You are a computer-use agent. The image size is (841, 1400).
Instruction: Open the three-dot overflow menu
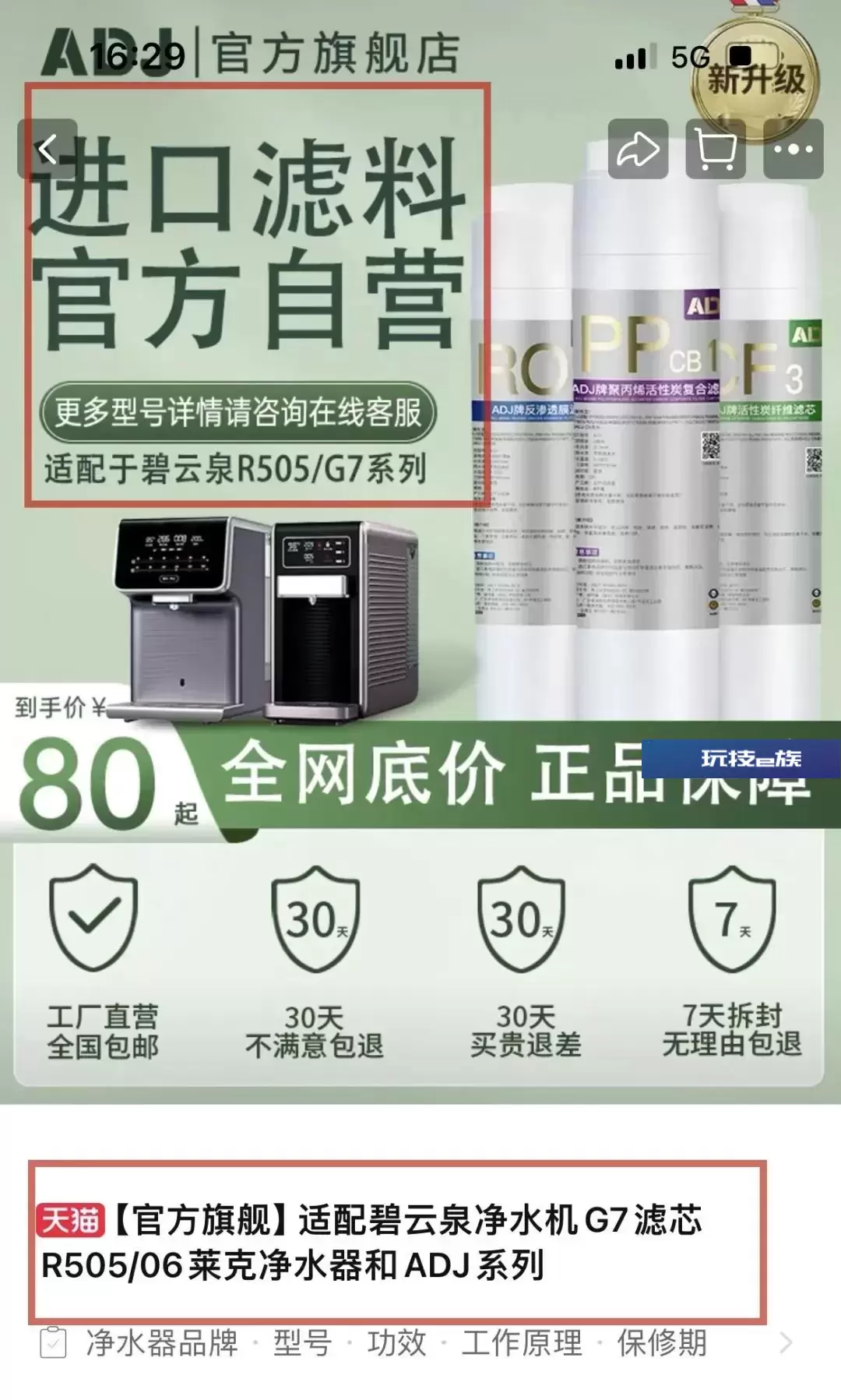tap(793, 149)
